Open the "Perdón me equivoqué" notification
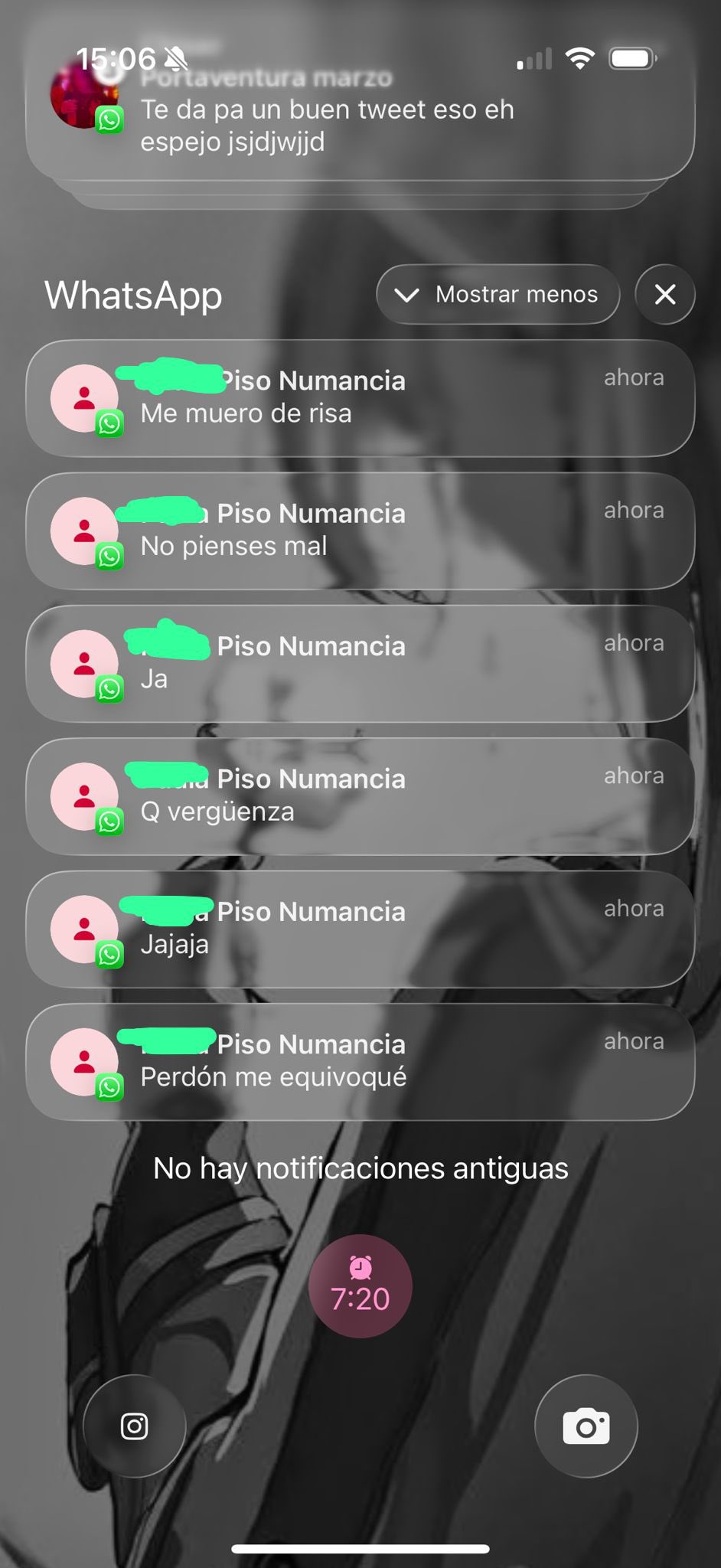The image size is (721, 1568). 360,1062
